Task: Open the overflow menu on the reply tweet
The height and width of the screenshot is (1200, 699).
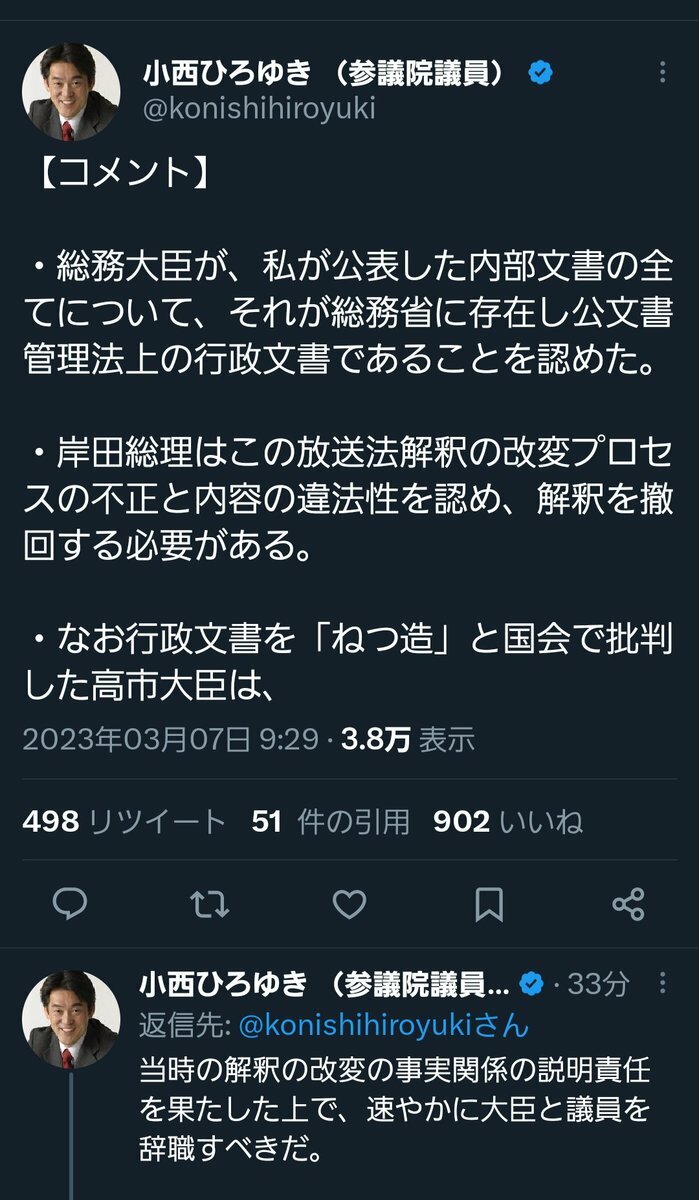Action: [663, 985]
